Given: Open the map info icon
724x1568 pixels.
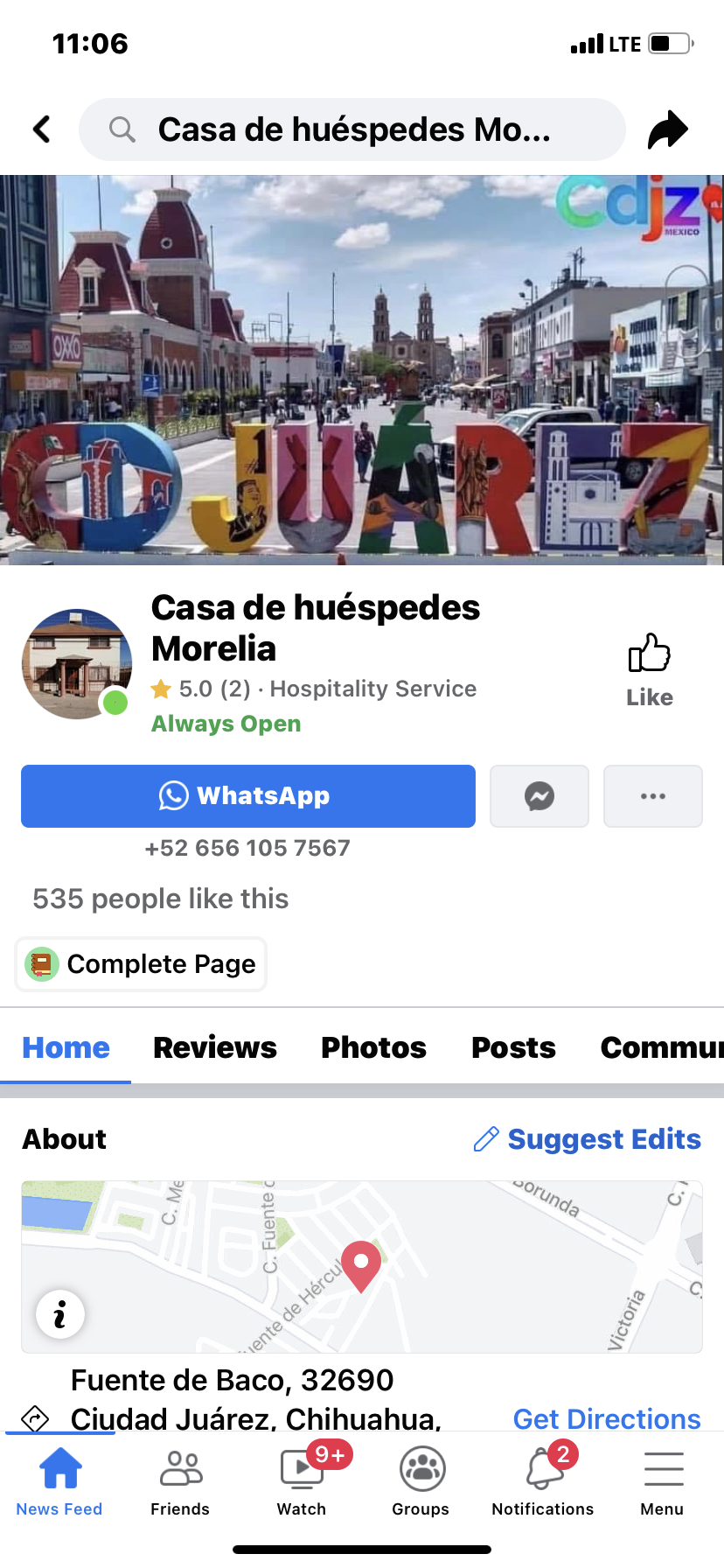Looking at the screenshot, I should point(60,1314).
